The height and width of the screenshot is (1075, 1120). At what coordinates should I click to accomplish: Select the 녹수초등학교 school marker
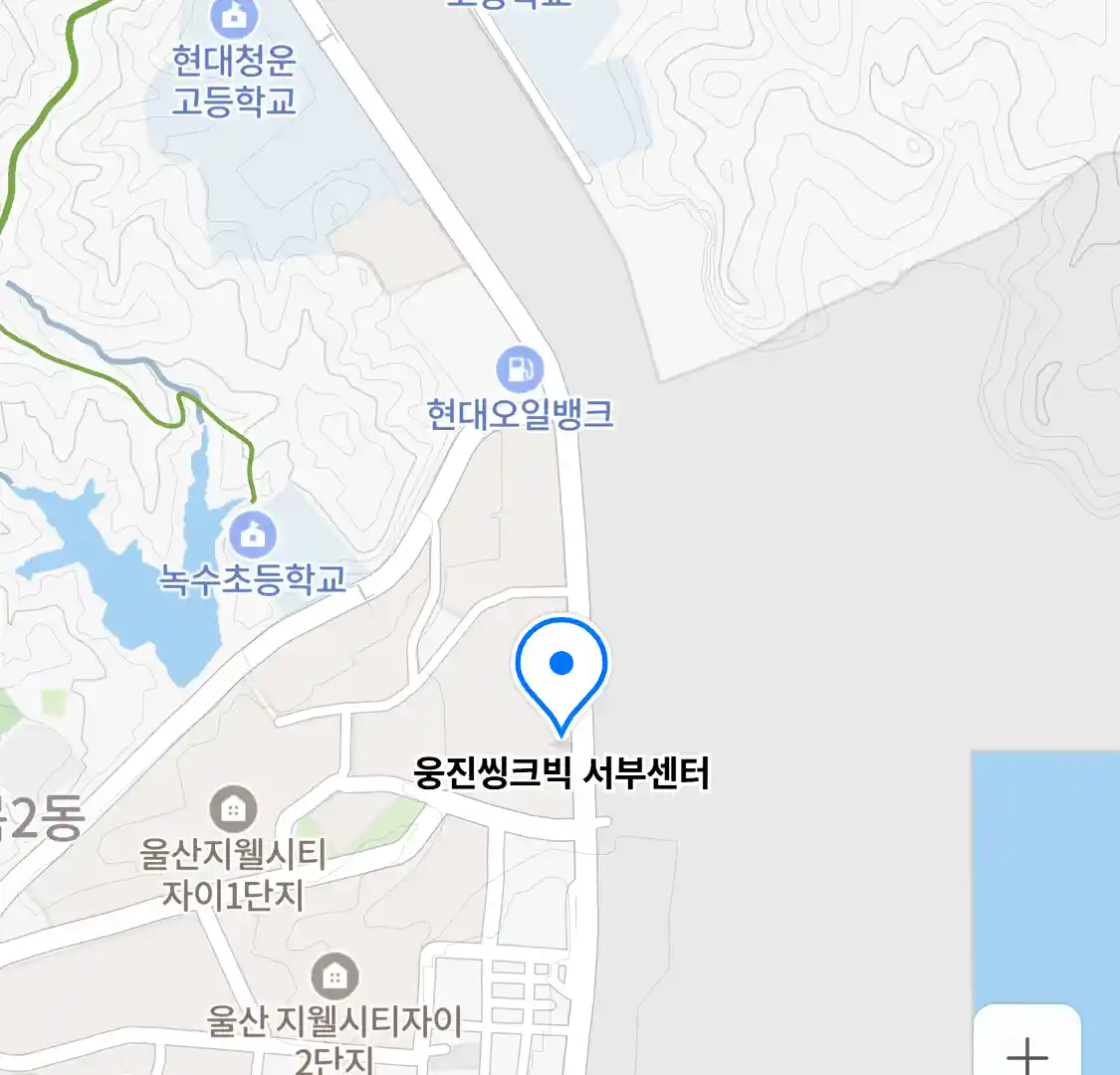pyautogui.click(x=253, y=535)
